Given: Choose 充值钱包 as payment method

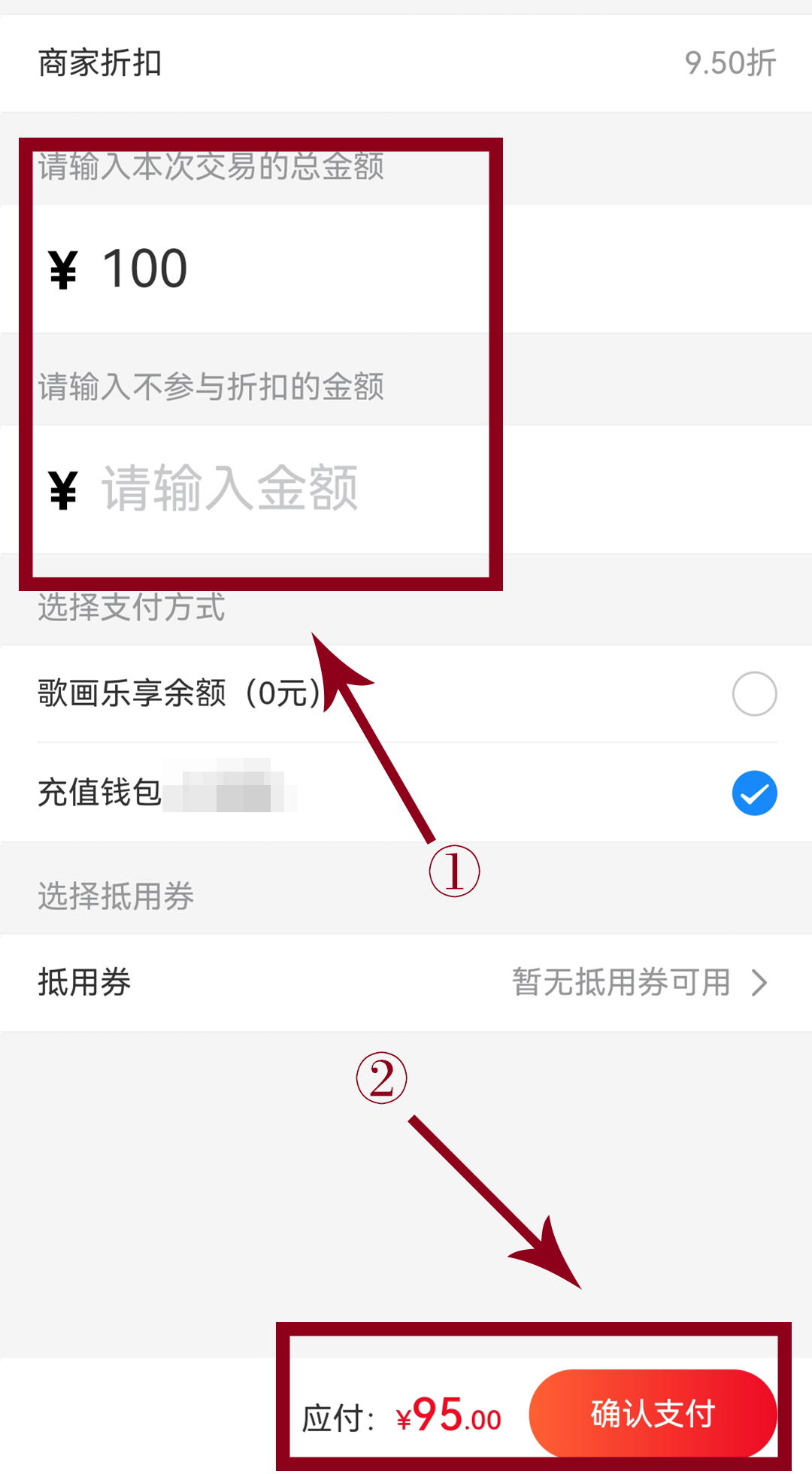Looking at the screenshot, I should tap(754, 793).
